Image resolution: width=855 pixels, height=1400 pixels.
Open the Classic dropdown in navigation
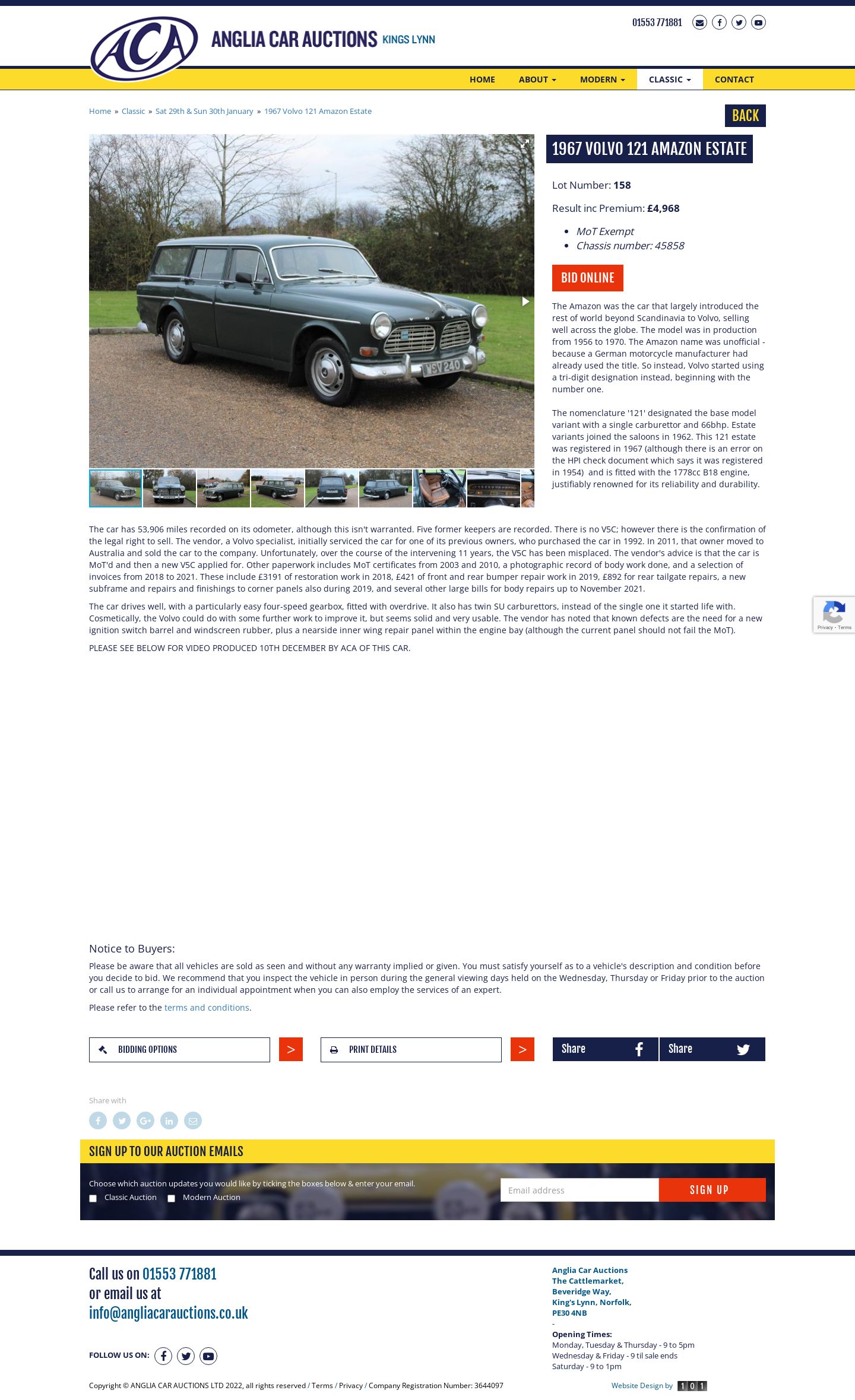tap(670, 80)
